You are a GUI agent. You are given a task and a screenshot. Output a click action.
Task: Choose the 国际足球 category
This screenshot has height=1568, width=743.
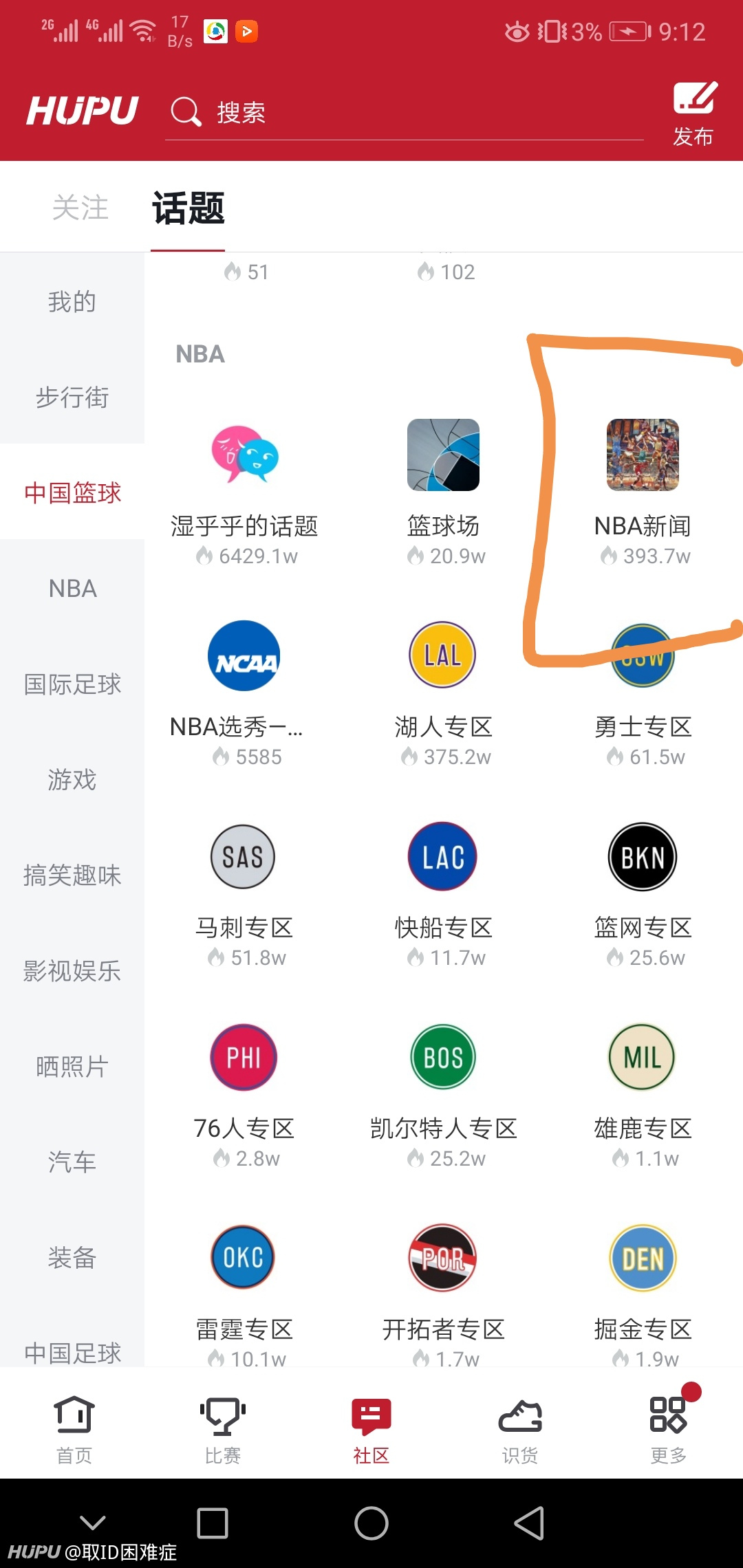point(72,684)
